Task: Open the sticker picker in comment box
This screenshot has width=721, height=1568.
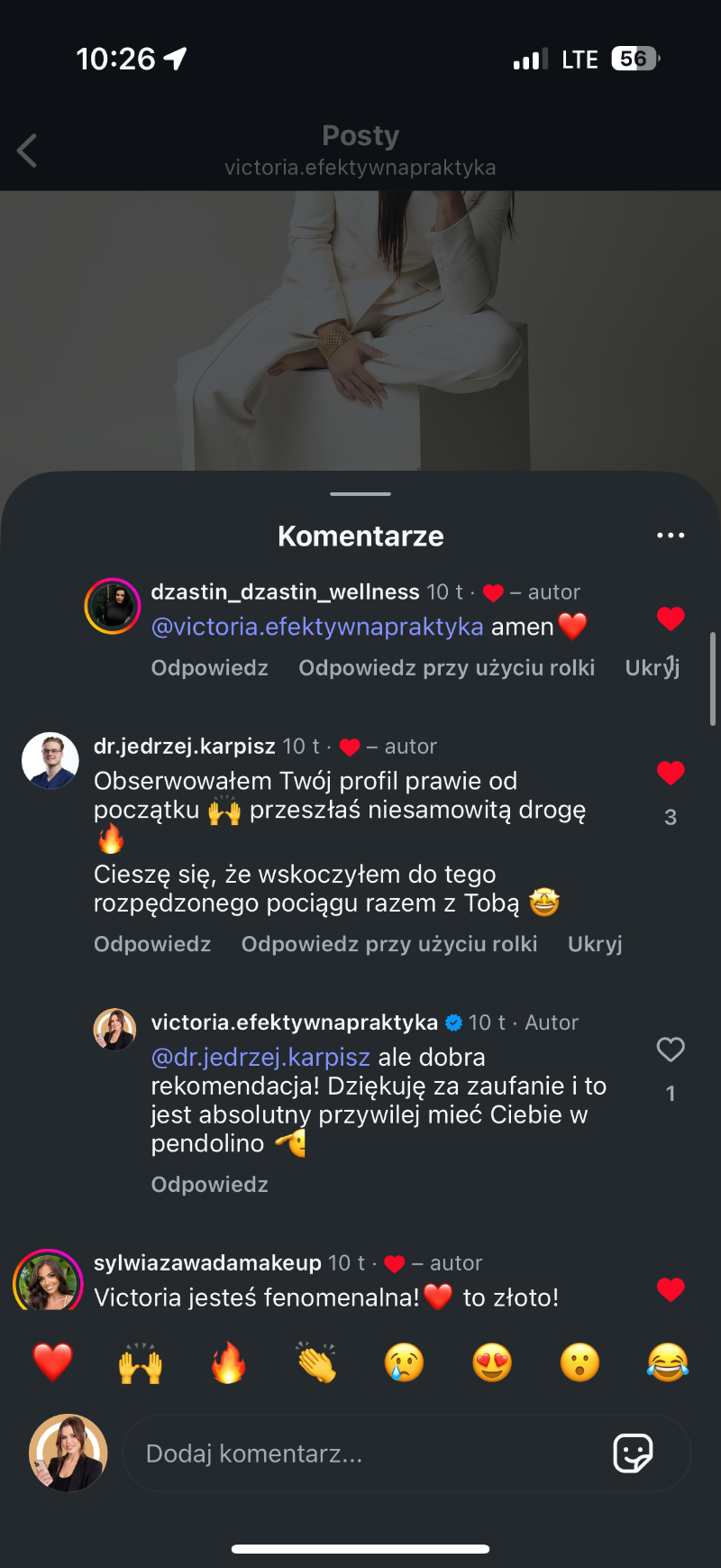Action: pyautogui.click(x=633, y=1453)
